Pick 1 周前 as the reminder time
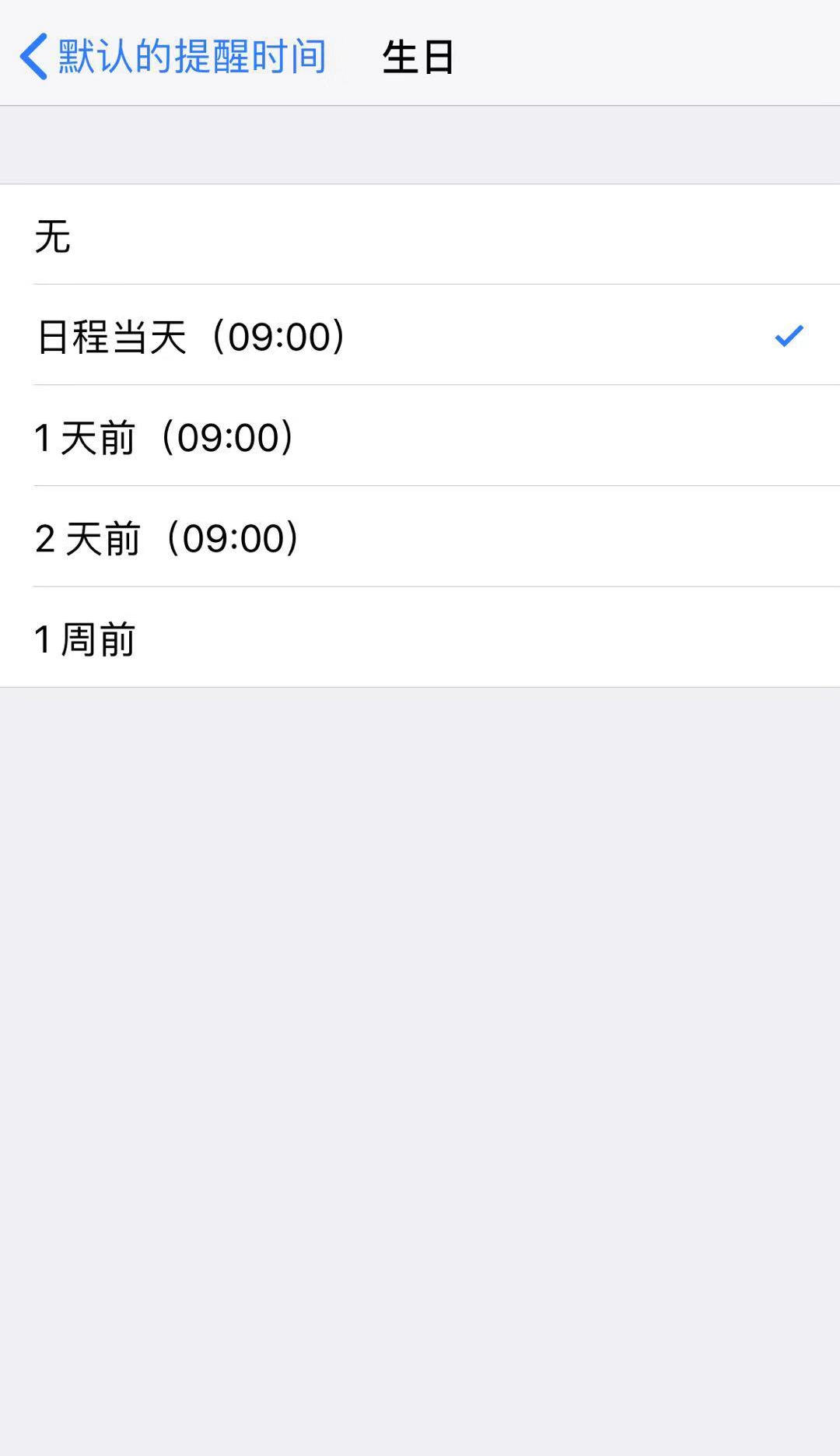840x1456 pixels. [x=420, y=639]
